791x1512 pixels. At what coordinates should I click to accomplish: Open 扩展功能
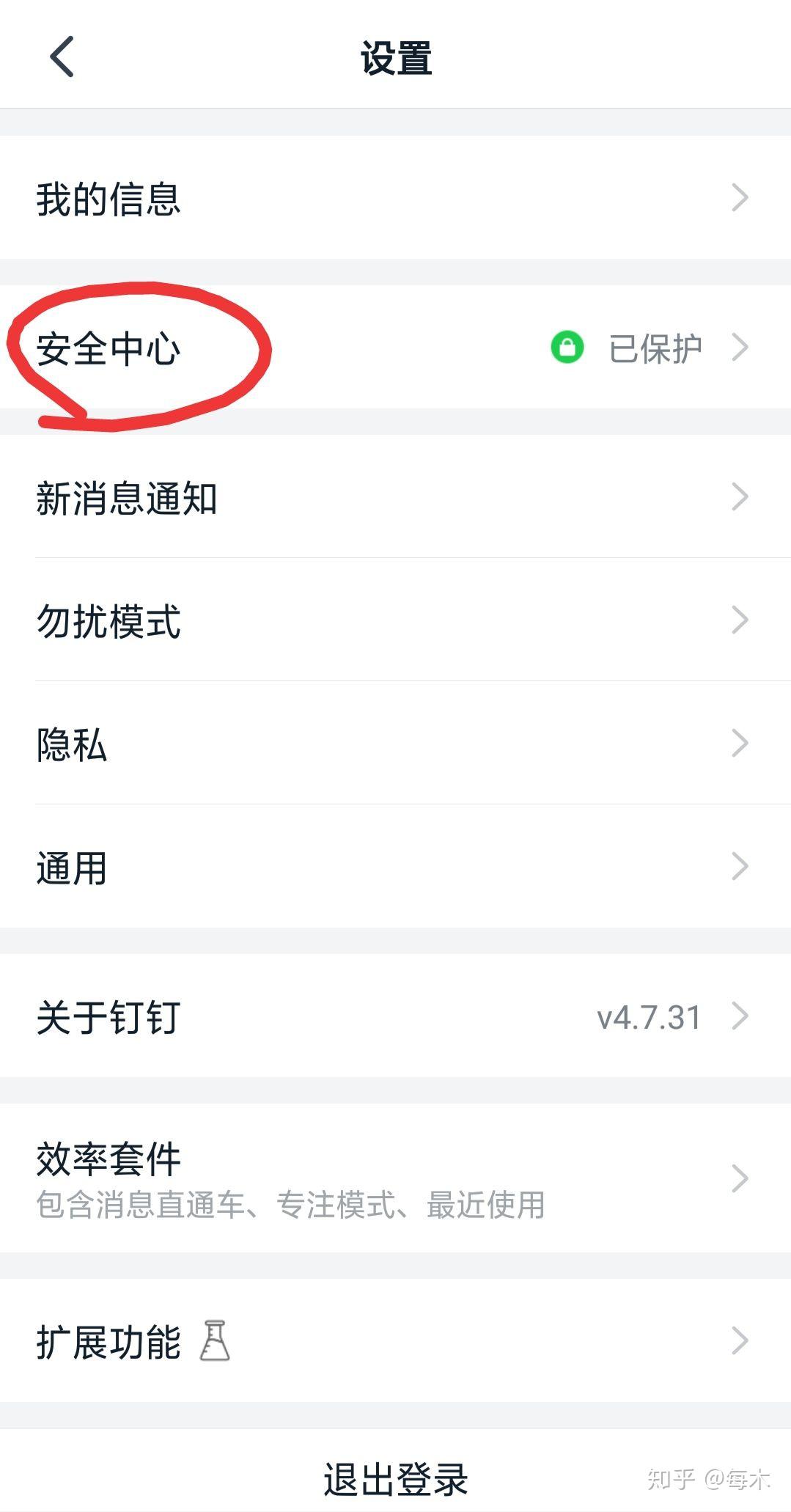click(x=395, y=1340)
